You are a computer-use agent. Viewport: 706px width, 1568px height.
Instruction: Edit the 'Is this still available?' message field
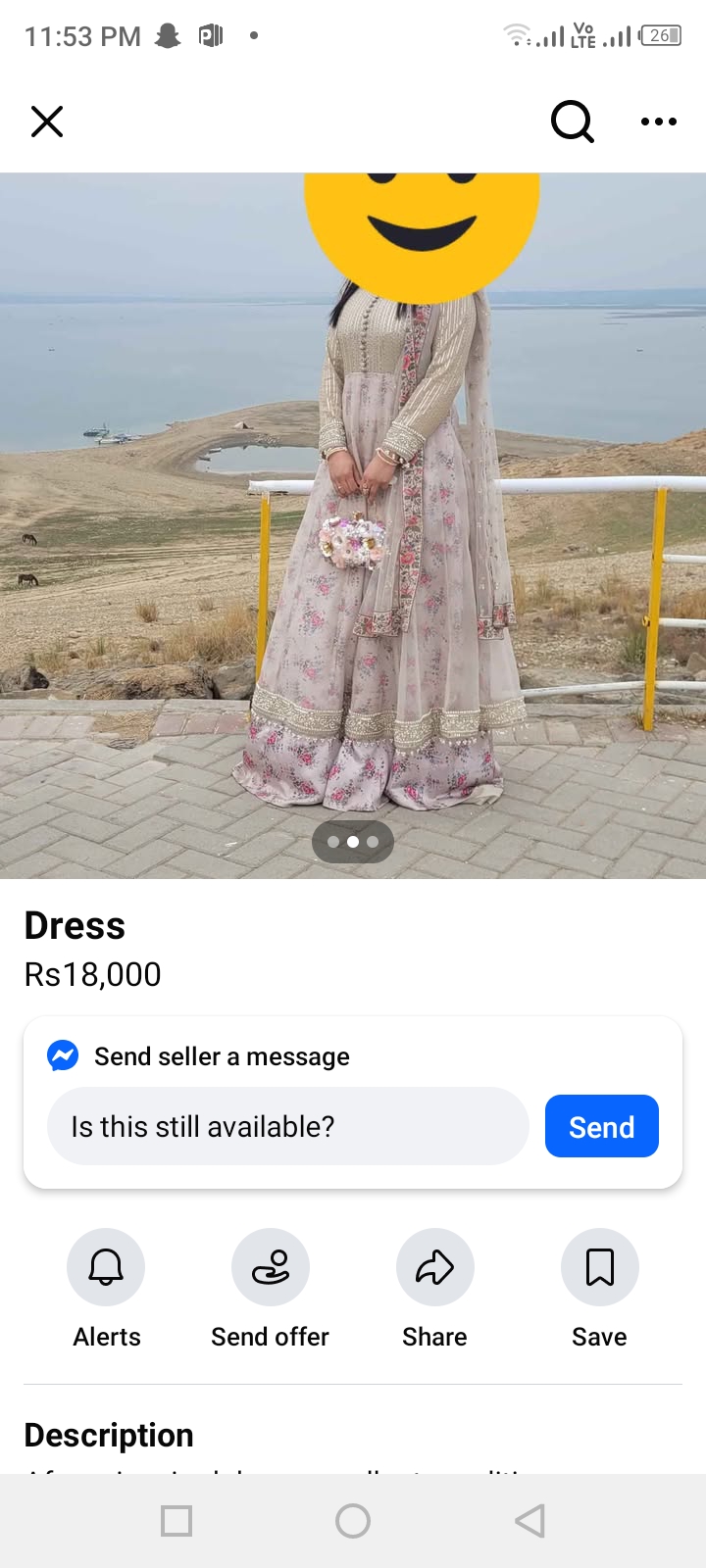tap(287, 1126)
